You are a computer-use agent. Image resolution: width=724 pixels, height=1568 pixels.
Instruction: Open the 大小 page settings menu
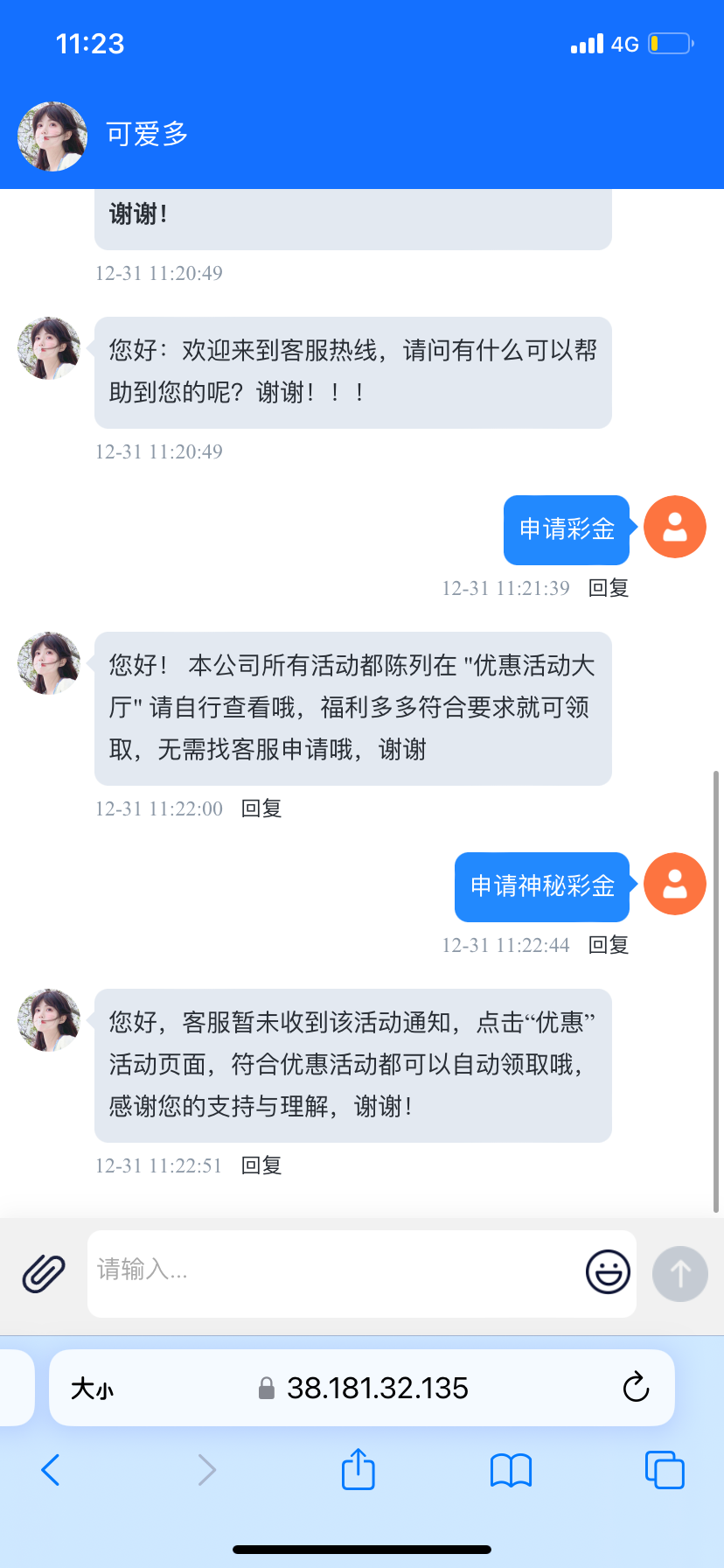[92, 1389]
